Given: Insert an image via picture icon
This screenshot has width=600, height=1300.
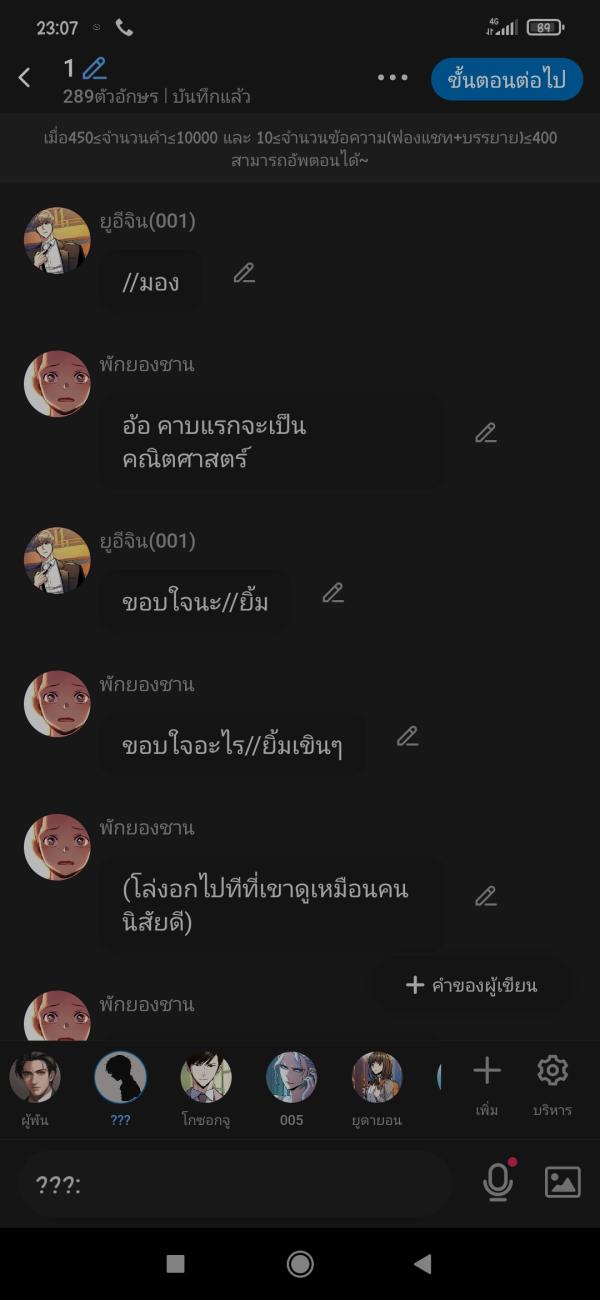Looking at the screenshot, I should [562, 1182].
